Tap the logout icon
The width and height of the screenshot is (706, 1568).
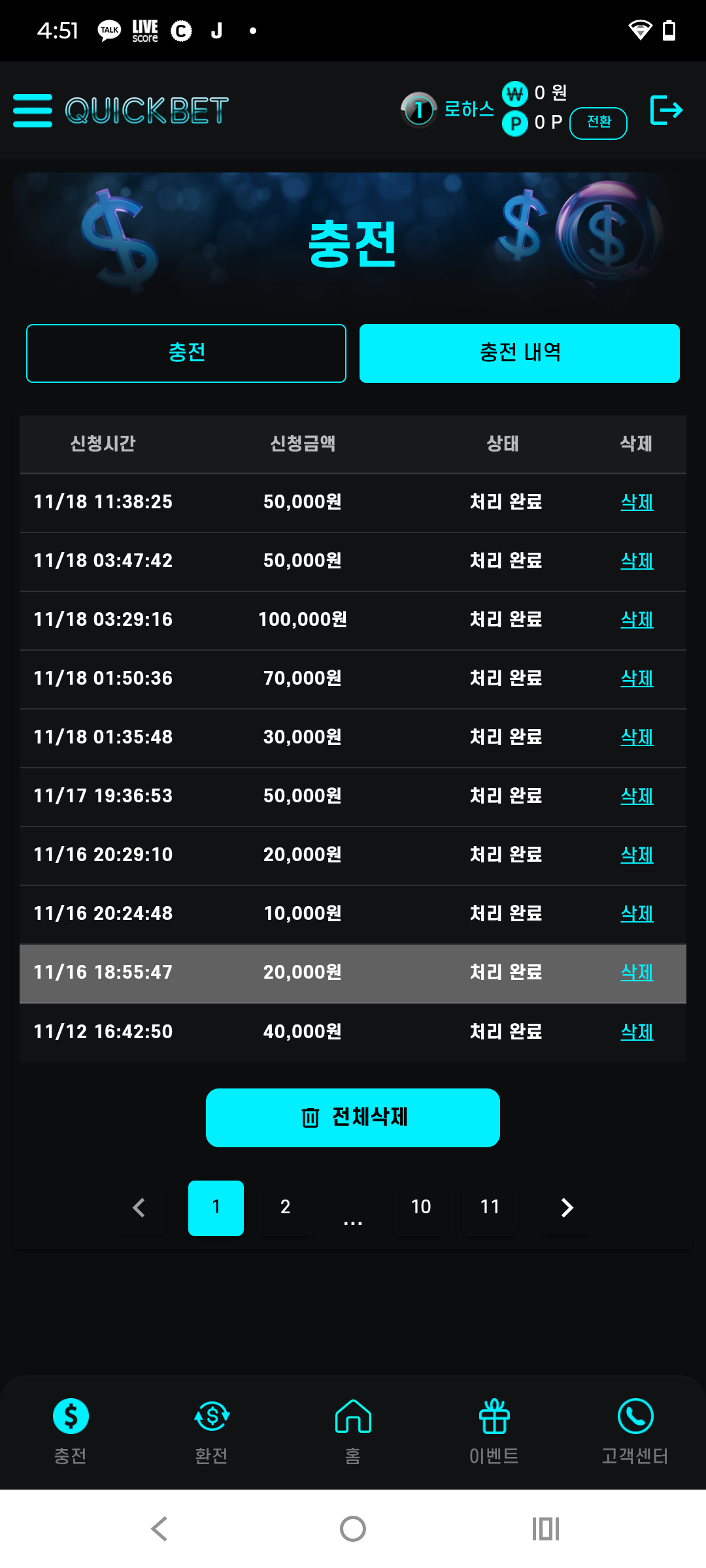point(666,110)
